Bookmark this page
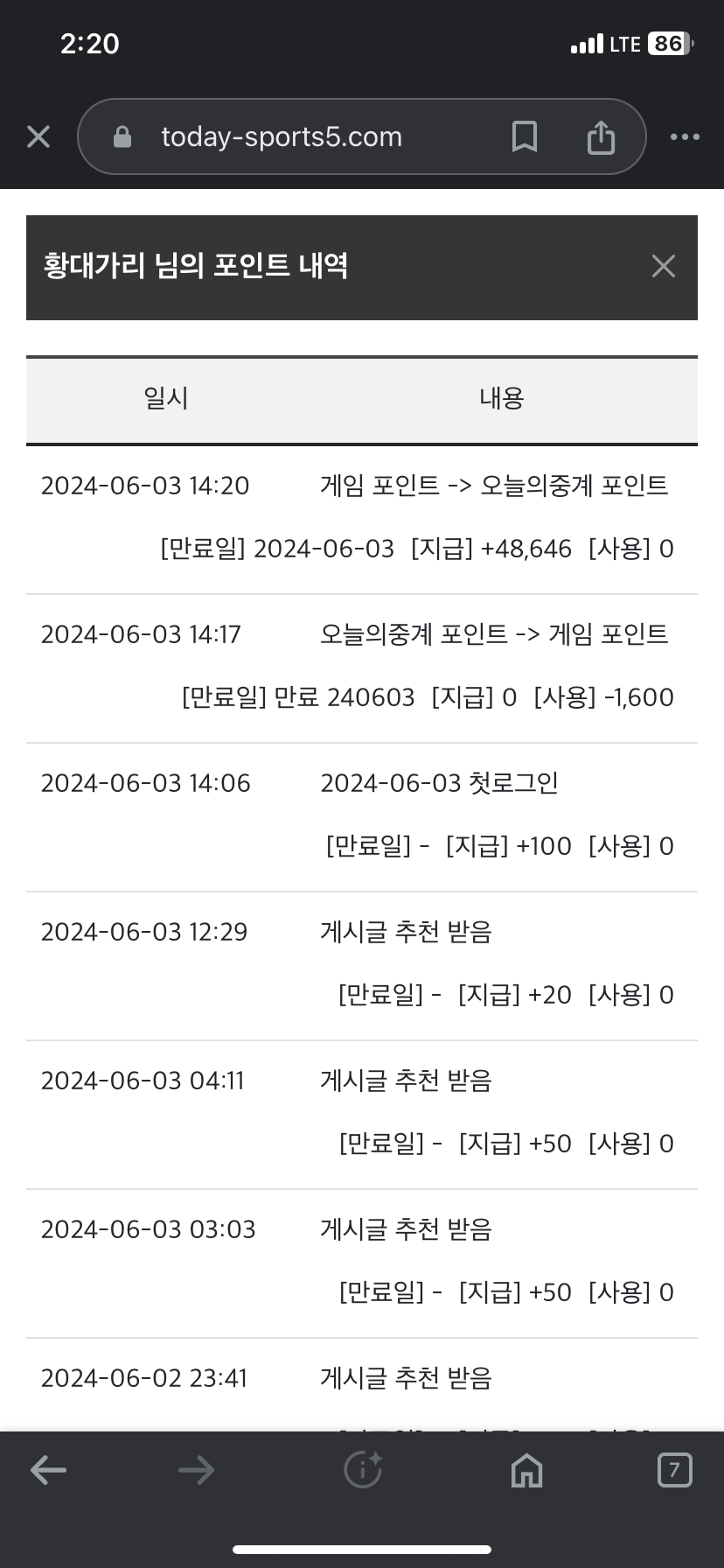Image resolution: width=724 pixels, height=1568 pixels. [525, 136]
